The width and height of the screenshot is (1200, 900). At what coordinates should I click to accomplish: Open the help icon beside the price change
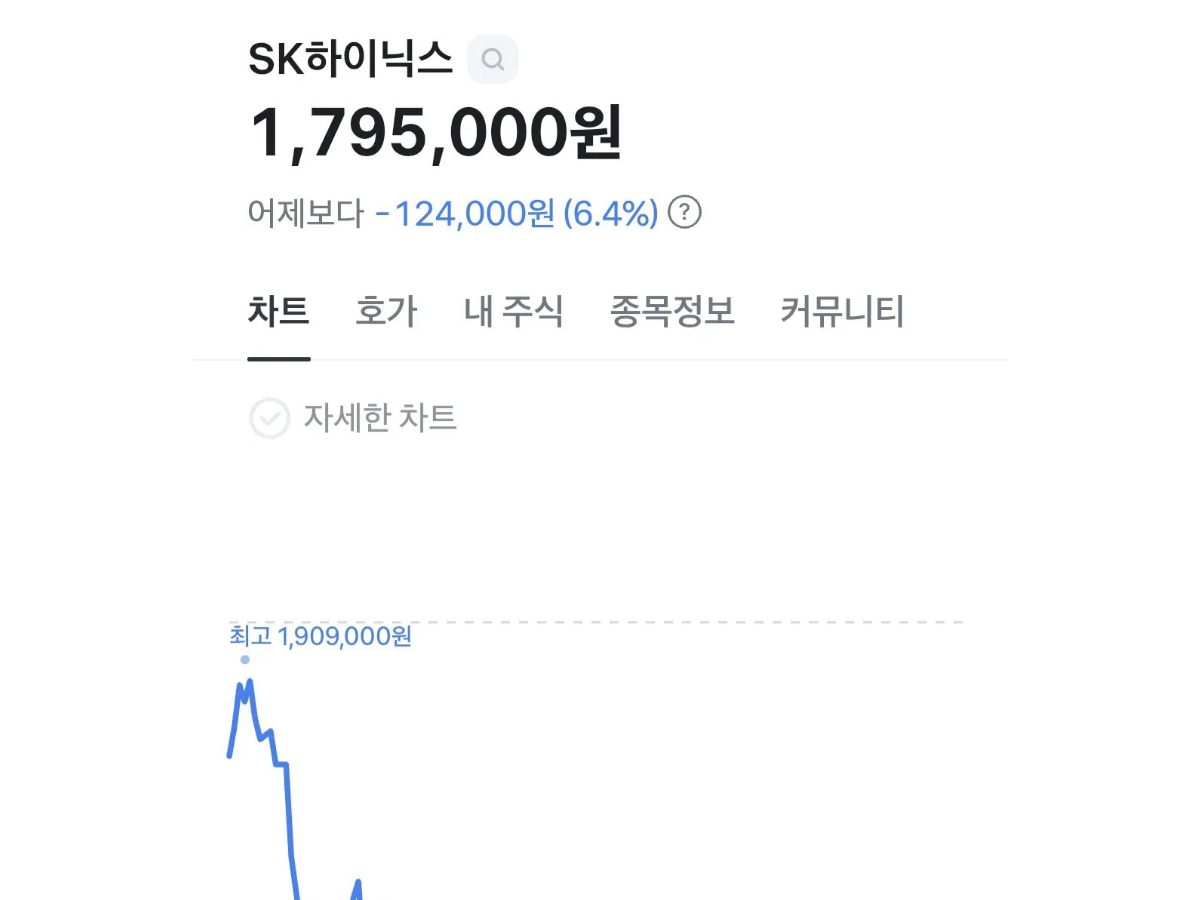[x=684, y=213]
